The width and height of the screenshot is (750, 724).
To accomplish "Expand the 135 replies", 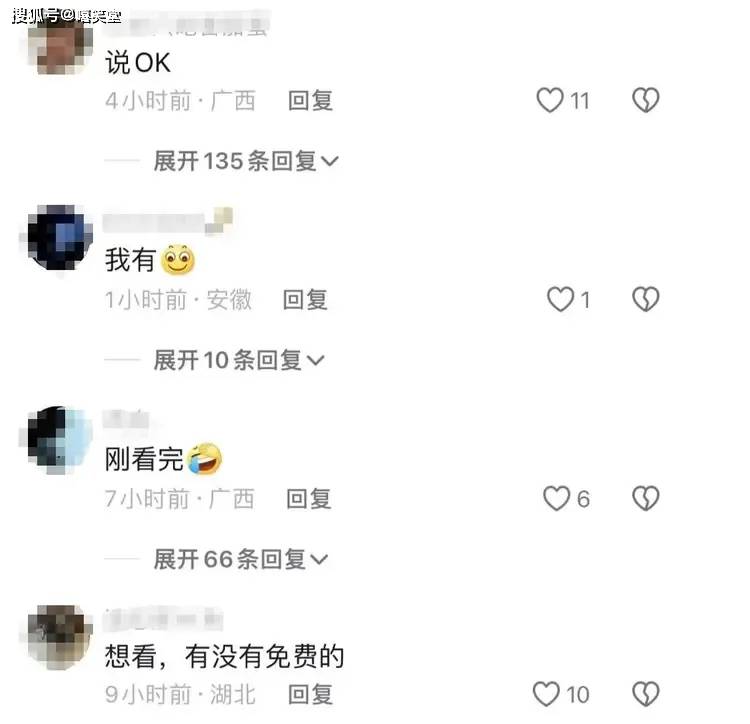I will [x=245, y=161].
